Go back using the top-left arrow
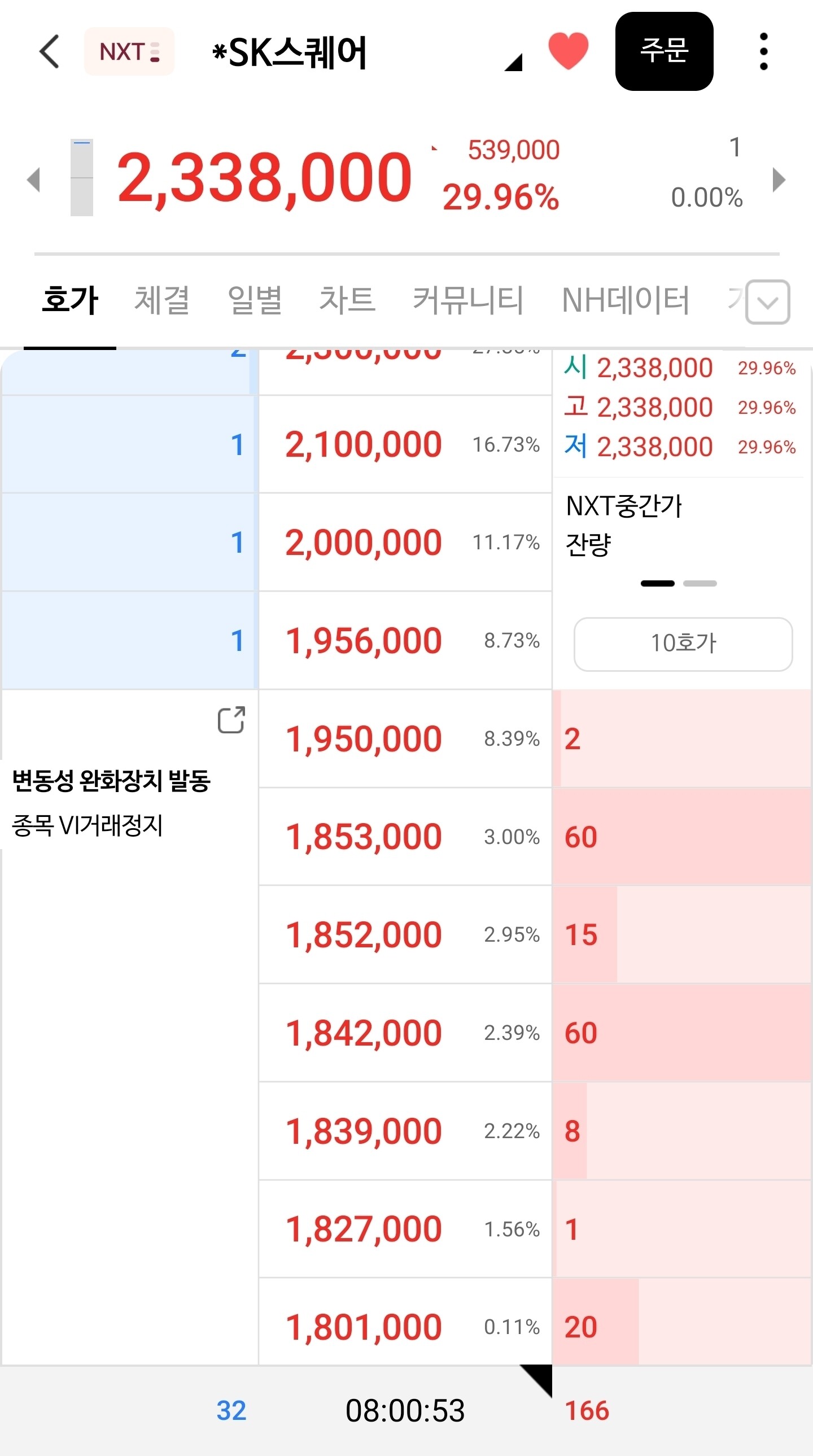813x1456 pixels. (x=49, y=51)
